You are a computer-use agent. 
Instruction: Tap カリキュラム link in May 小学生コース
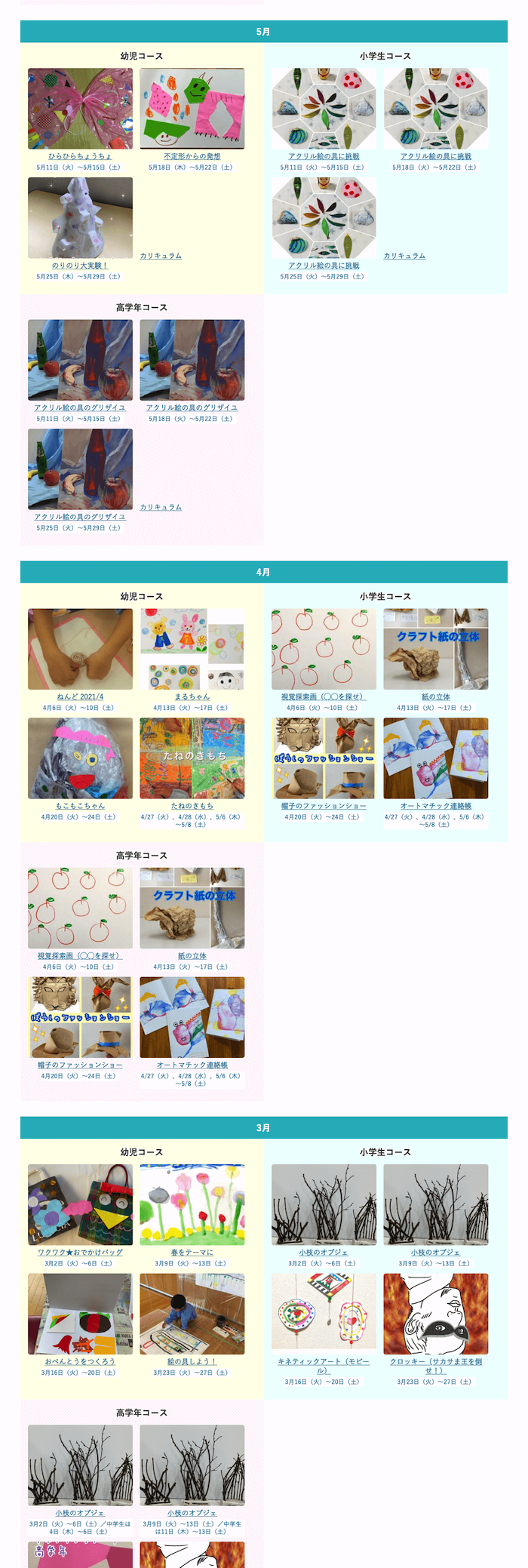click(404, 256)
